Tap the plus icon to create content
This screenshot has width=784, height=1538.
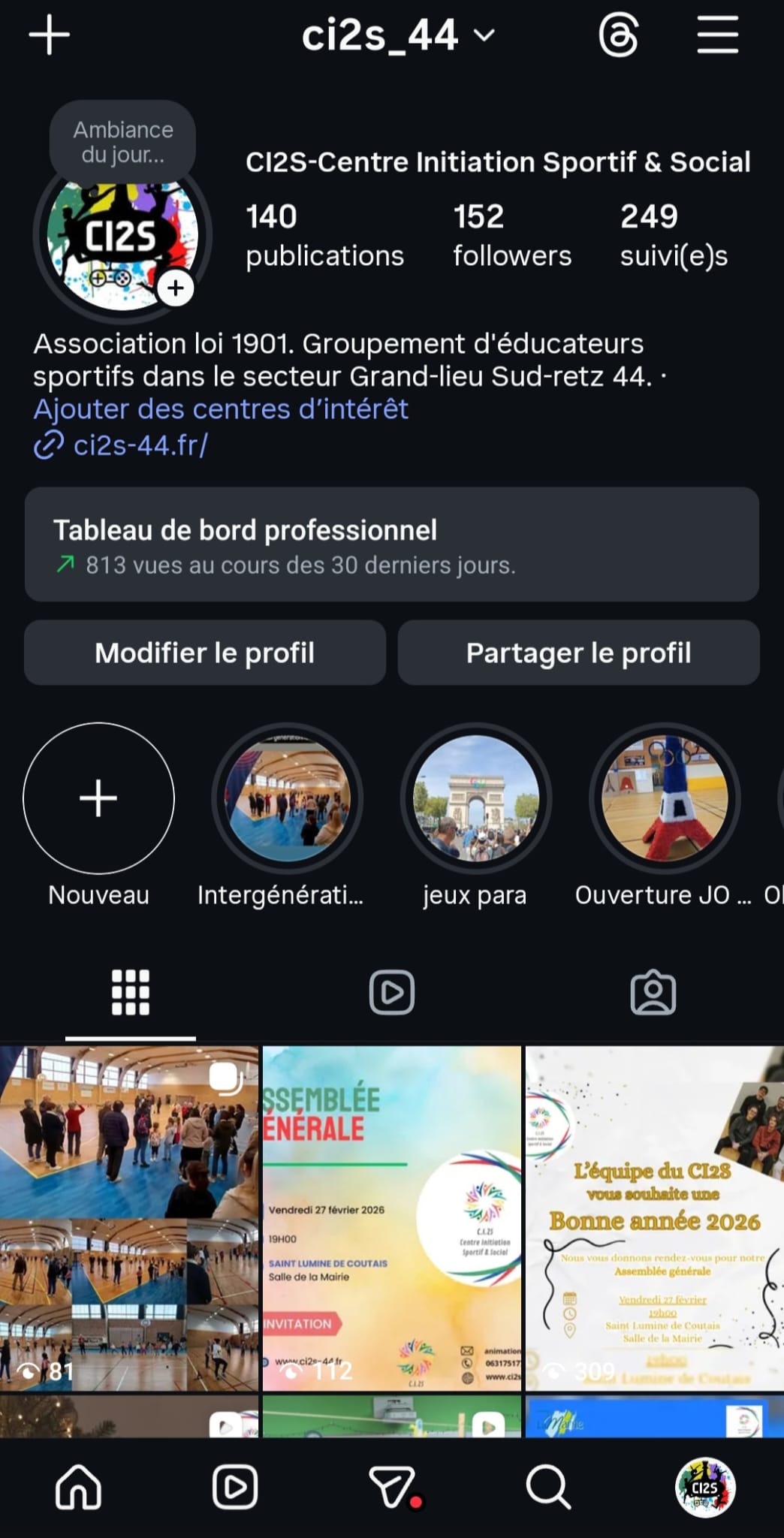[50, 35]
